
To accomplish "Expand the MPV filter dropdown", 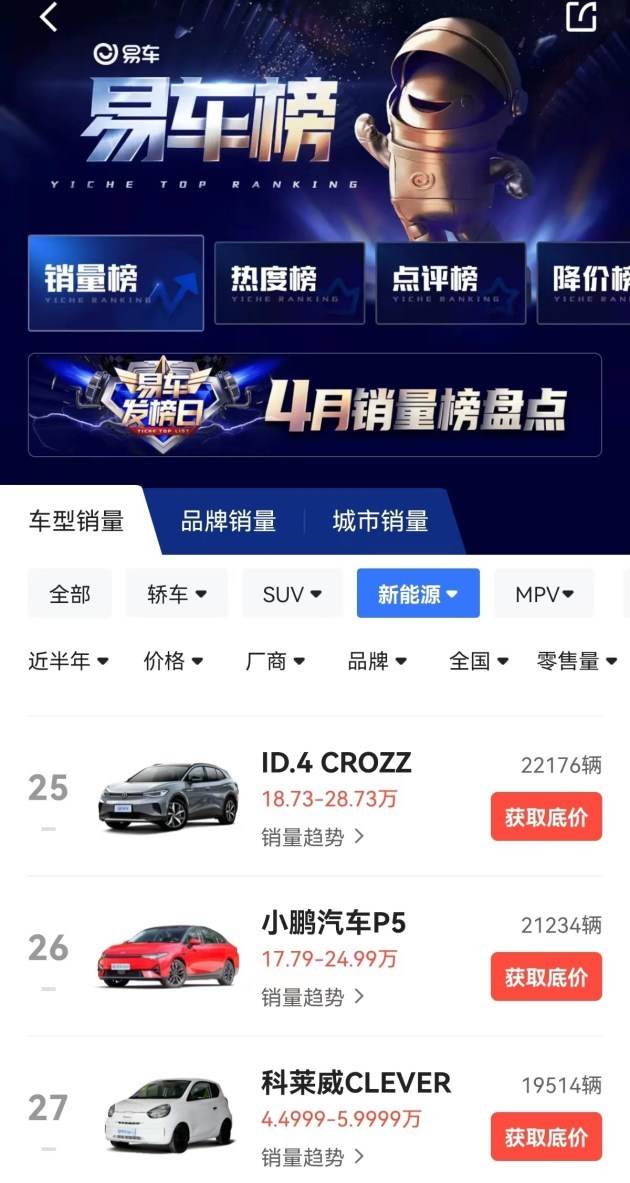I will point(544,594).
